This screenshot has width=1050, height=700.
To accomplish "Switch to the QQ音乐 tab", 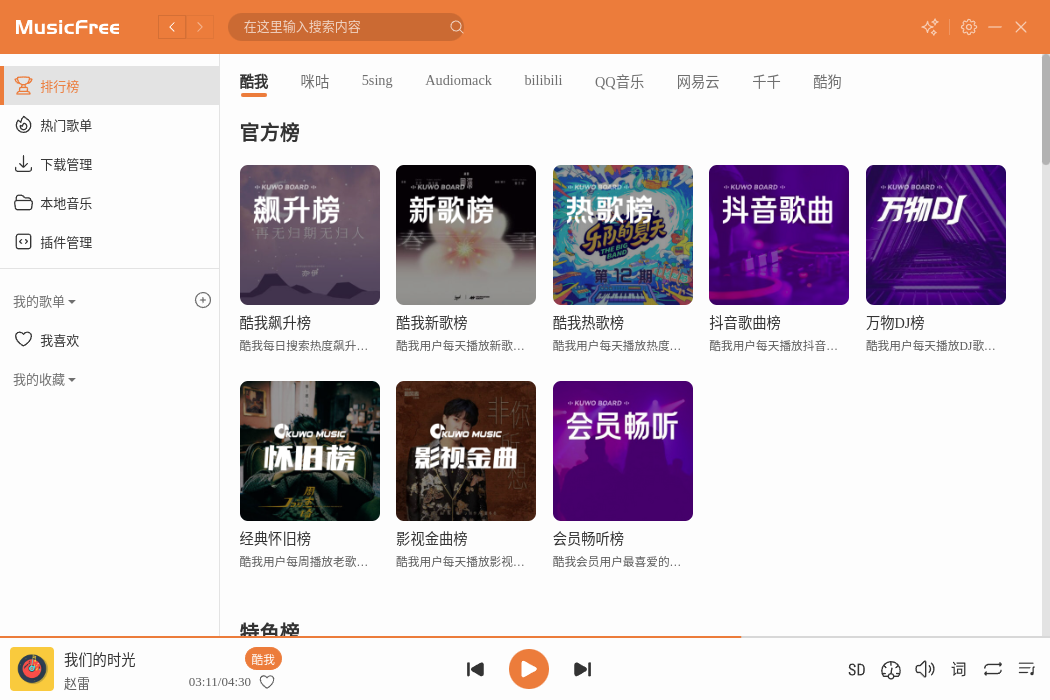I will [619, 82].
